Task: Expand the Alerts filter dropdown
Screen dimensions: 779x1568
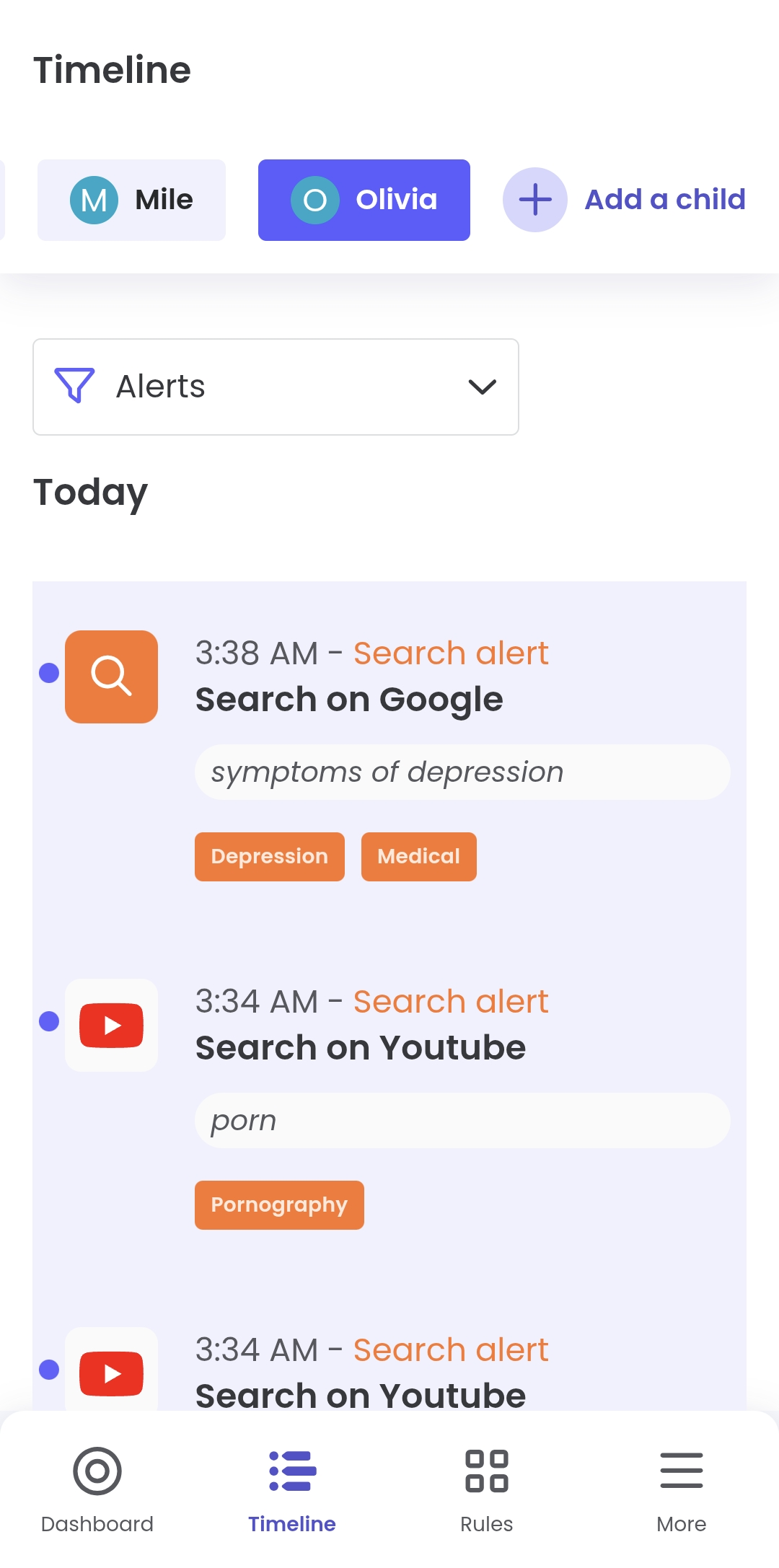Action: 275,386
